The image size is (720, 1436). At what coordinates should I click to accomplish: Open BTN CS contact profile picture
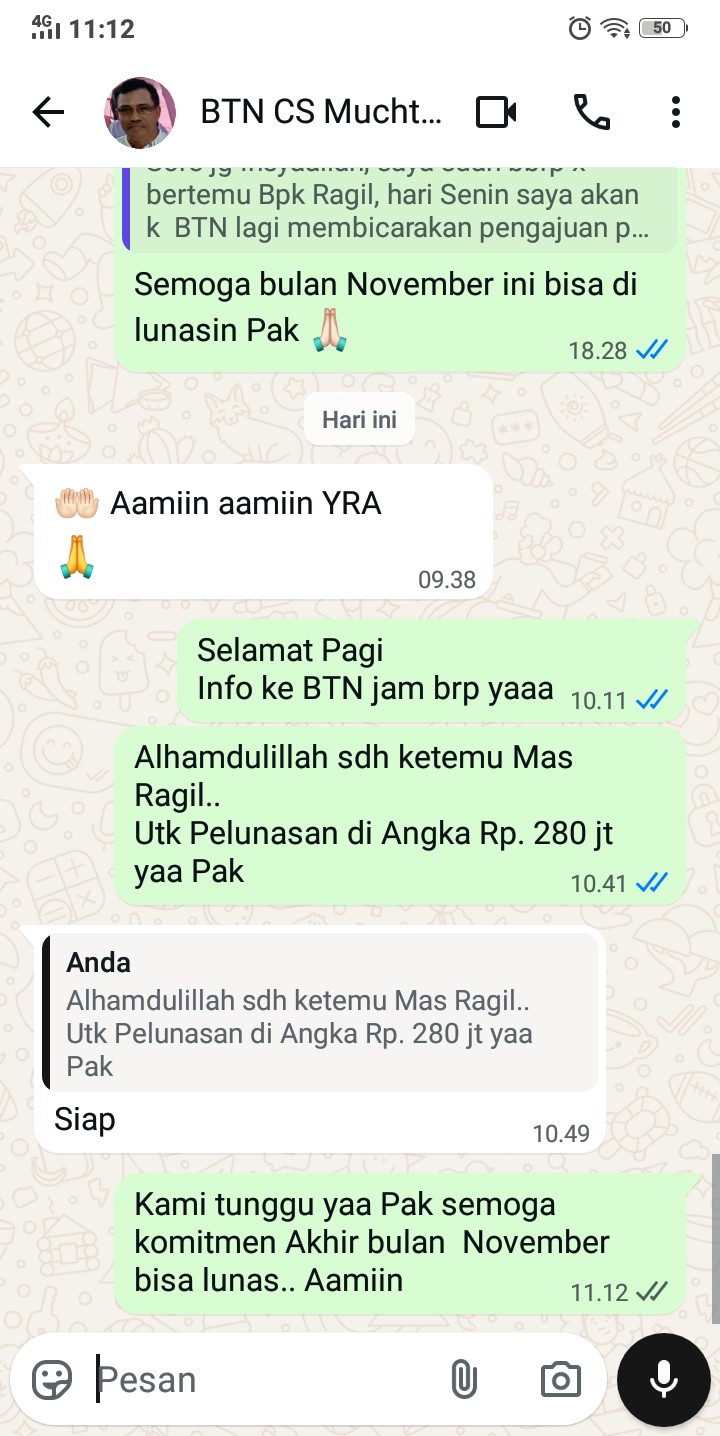[140, 112]
